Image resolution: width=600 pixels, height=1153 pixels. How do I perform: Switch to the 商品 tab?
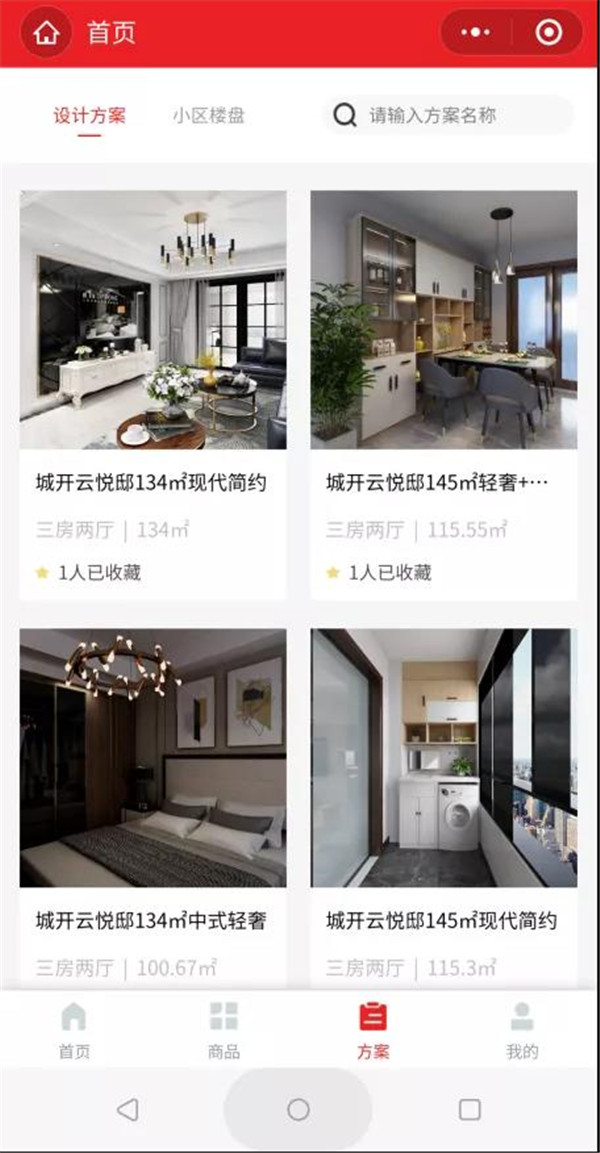[x=224, y=1030]
